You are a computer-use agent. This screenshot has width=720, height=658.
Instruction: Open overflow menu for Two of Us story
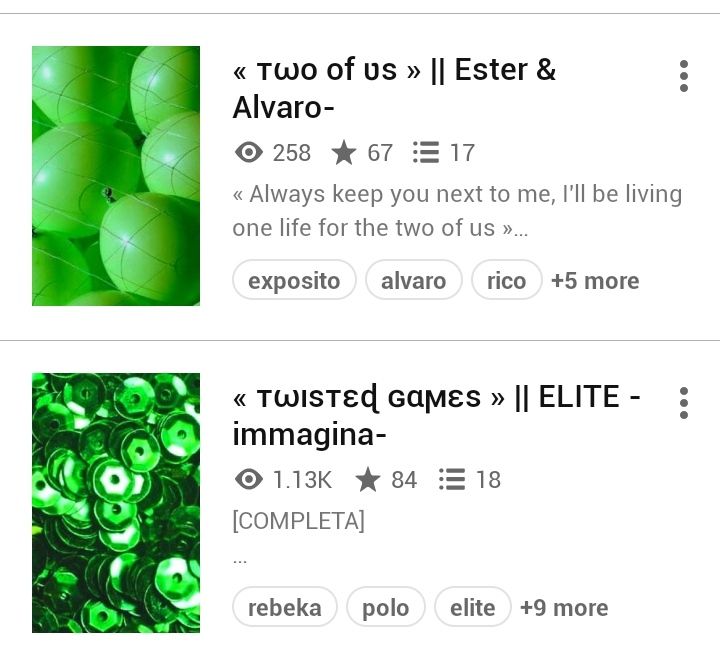tap(683, 76)
